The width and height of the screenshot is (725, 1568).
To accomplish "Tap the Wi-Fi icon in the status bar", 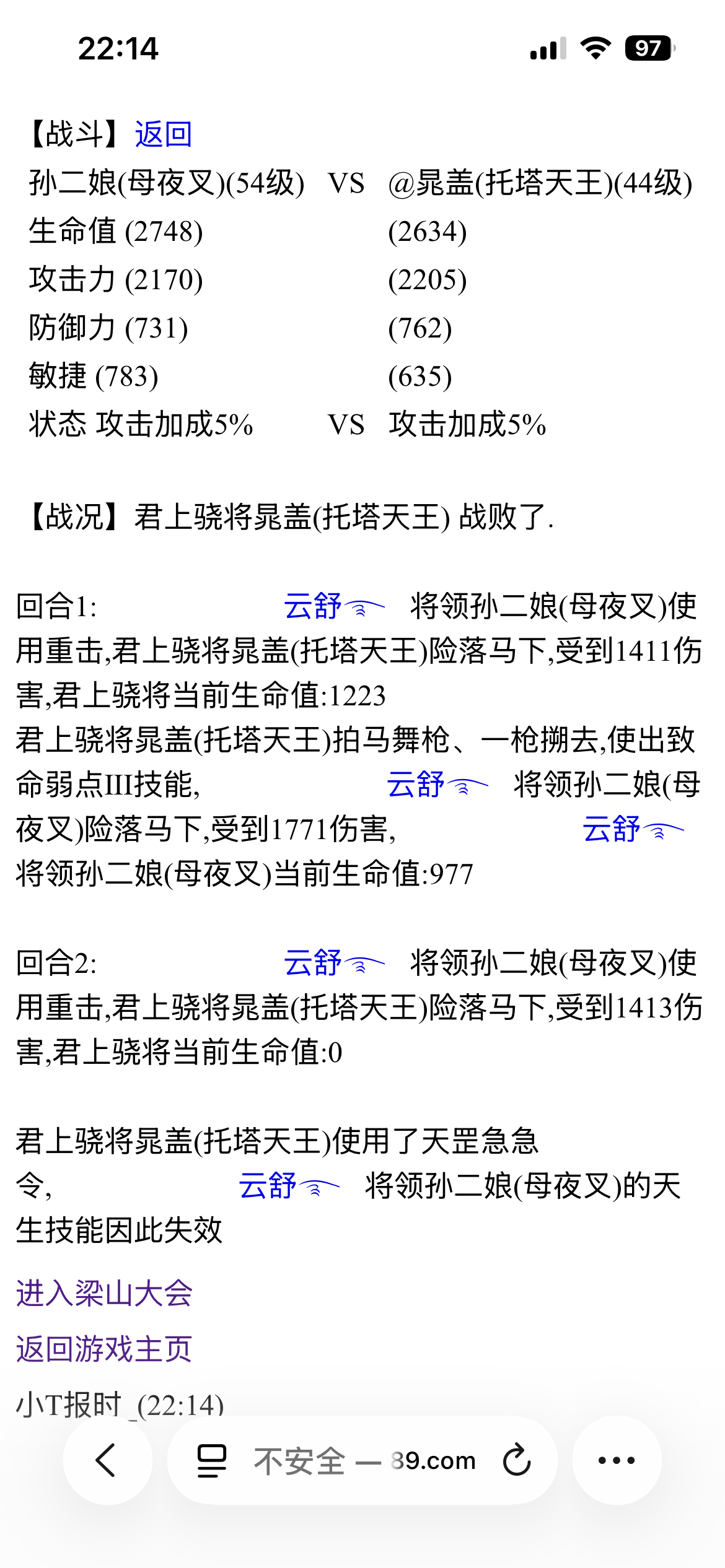I will click(x=596, y=49).
